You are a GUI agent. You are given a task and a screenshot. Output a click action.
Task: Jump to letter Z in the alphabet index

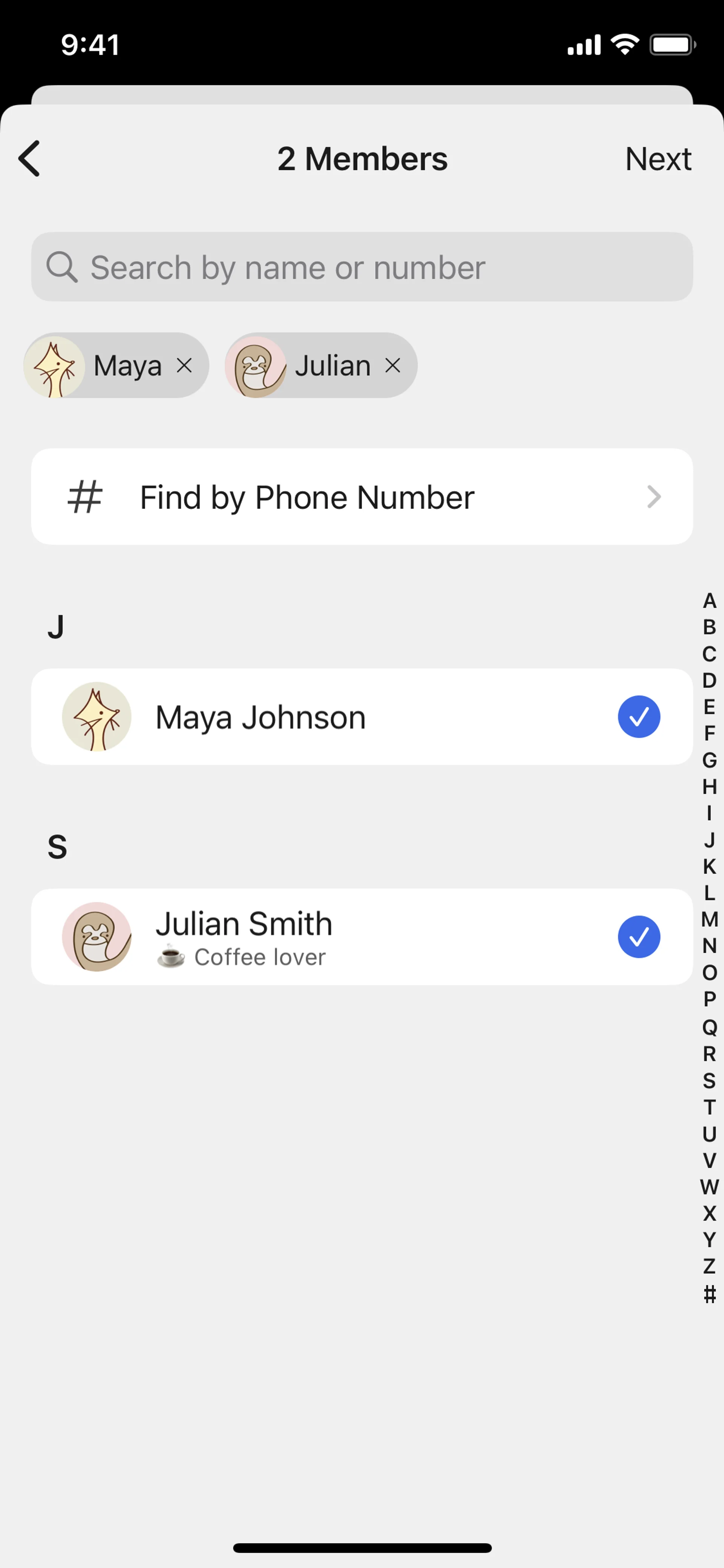click(709, 1266)
